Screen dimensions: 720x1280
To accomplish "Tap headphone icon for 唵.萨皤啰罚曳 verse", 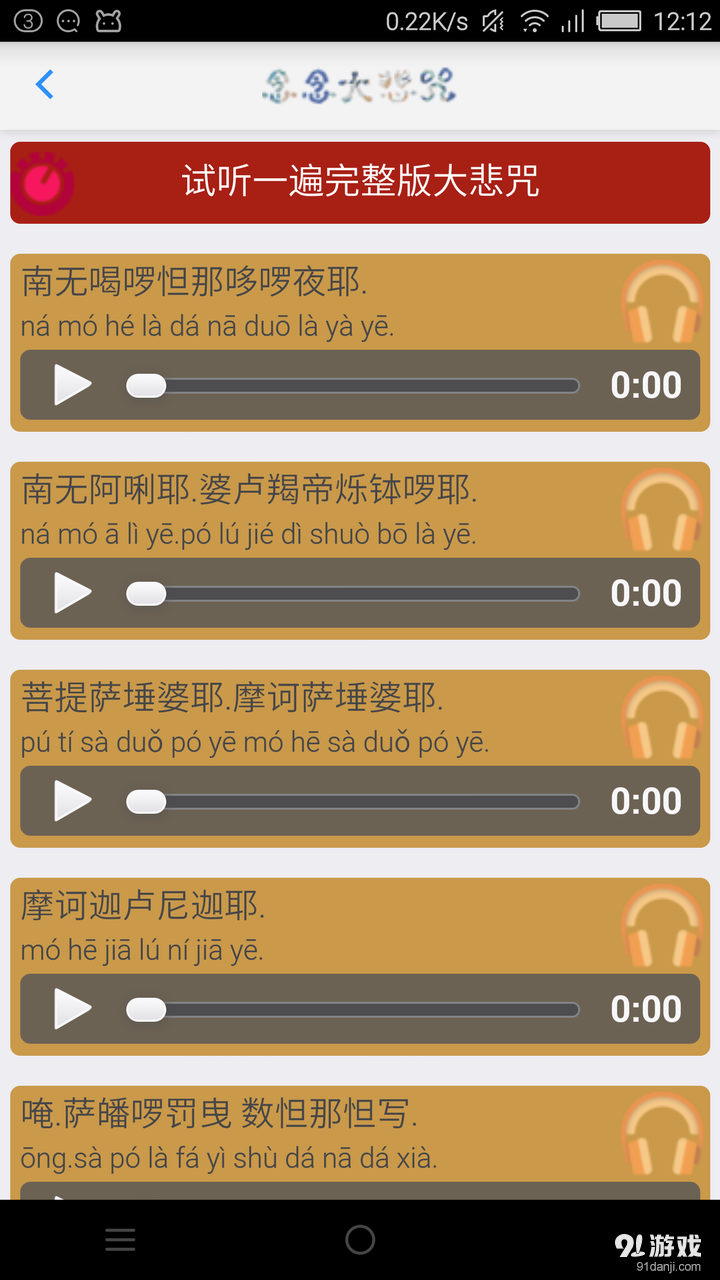I will point(661,1135).
